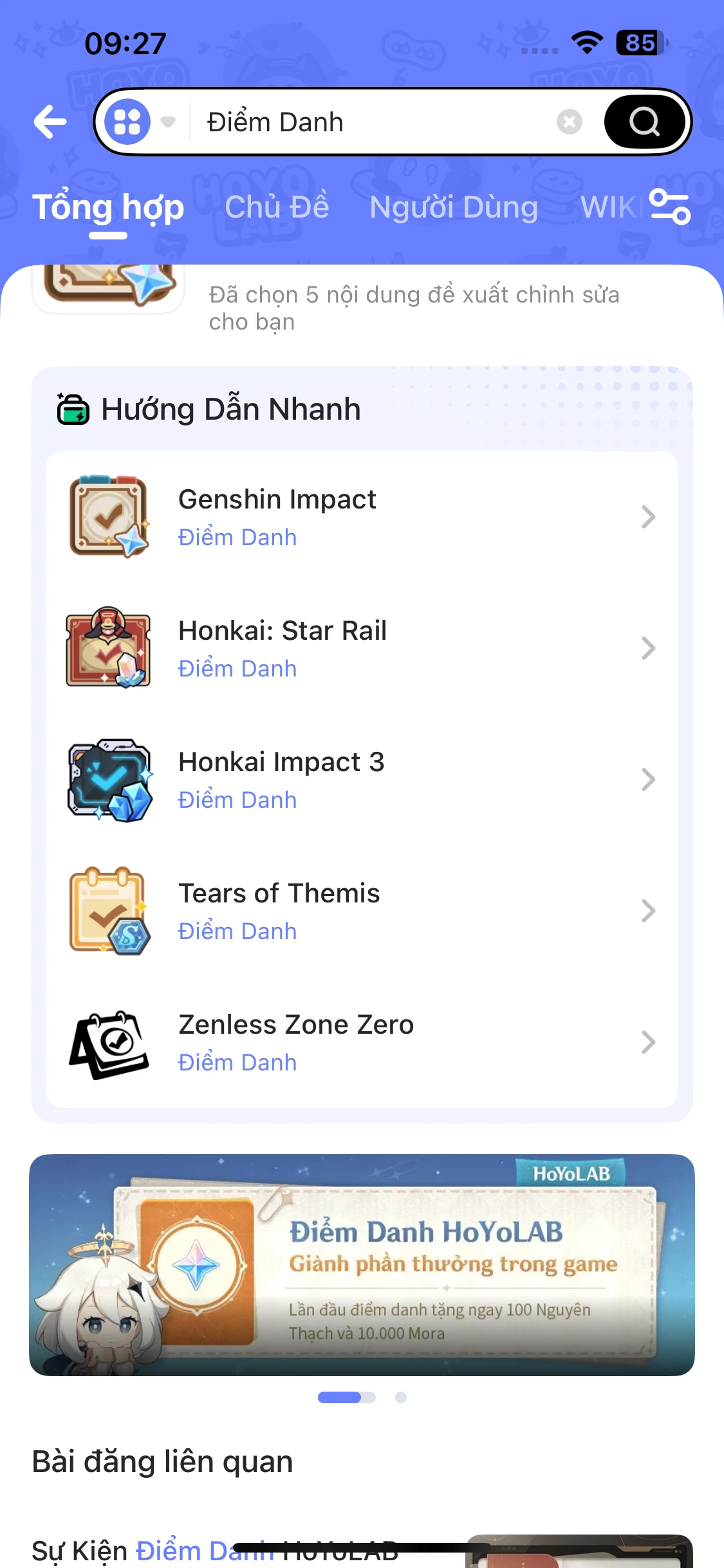Switch to the Chủ Đề tab
724x1568 pixels.
277,207
